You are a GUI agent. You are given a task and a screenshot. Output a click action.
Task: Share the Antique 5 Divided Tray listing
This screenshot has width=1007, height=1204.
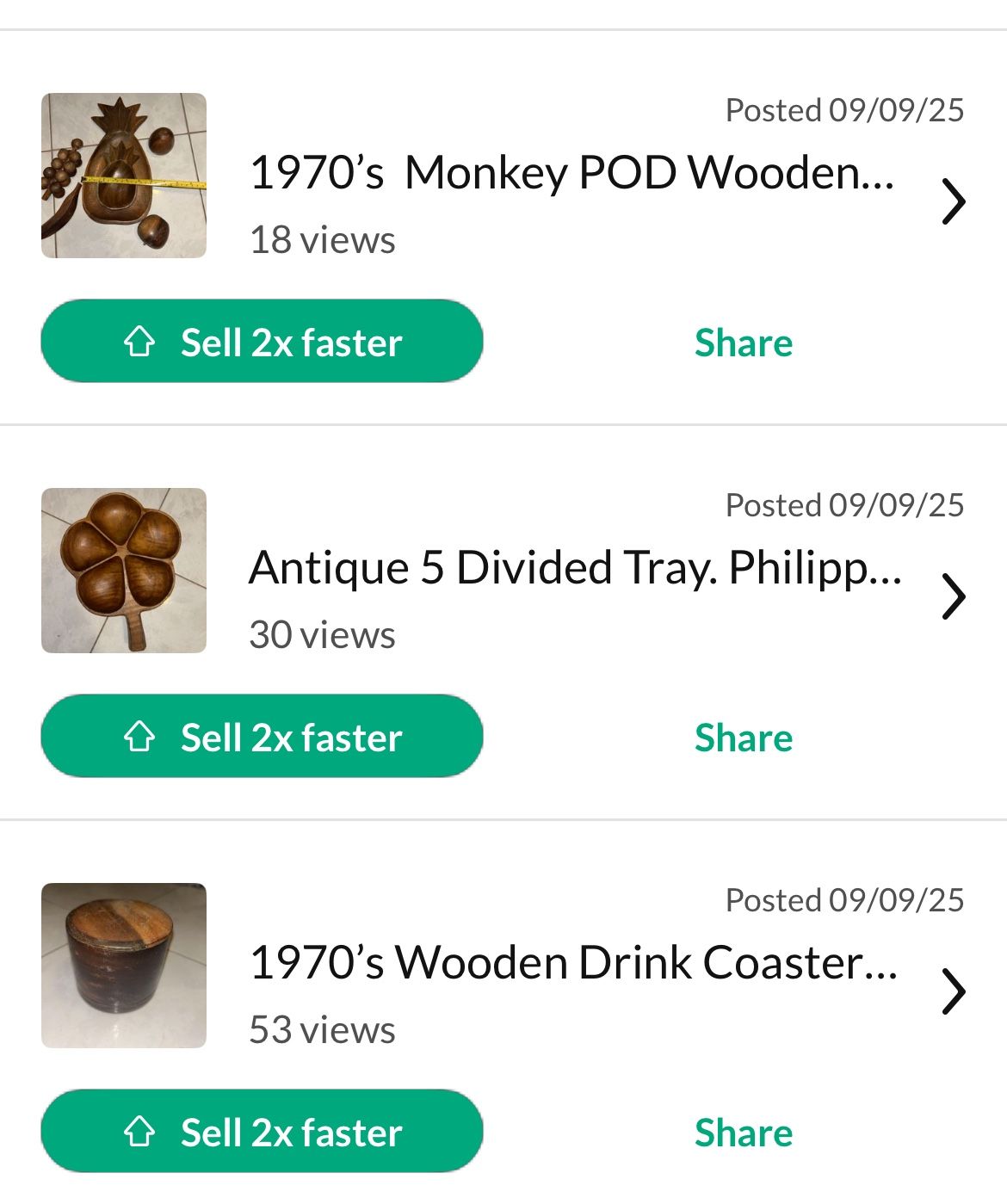point(744,736)
